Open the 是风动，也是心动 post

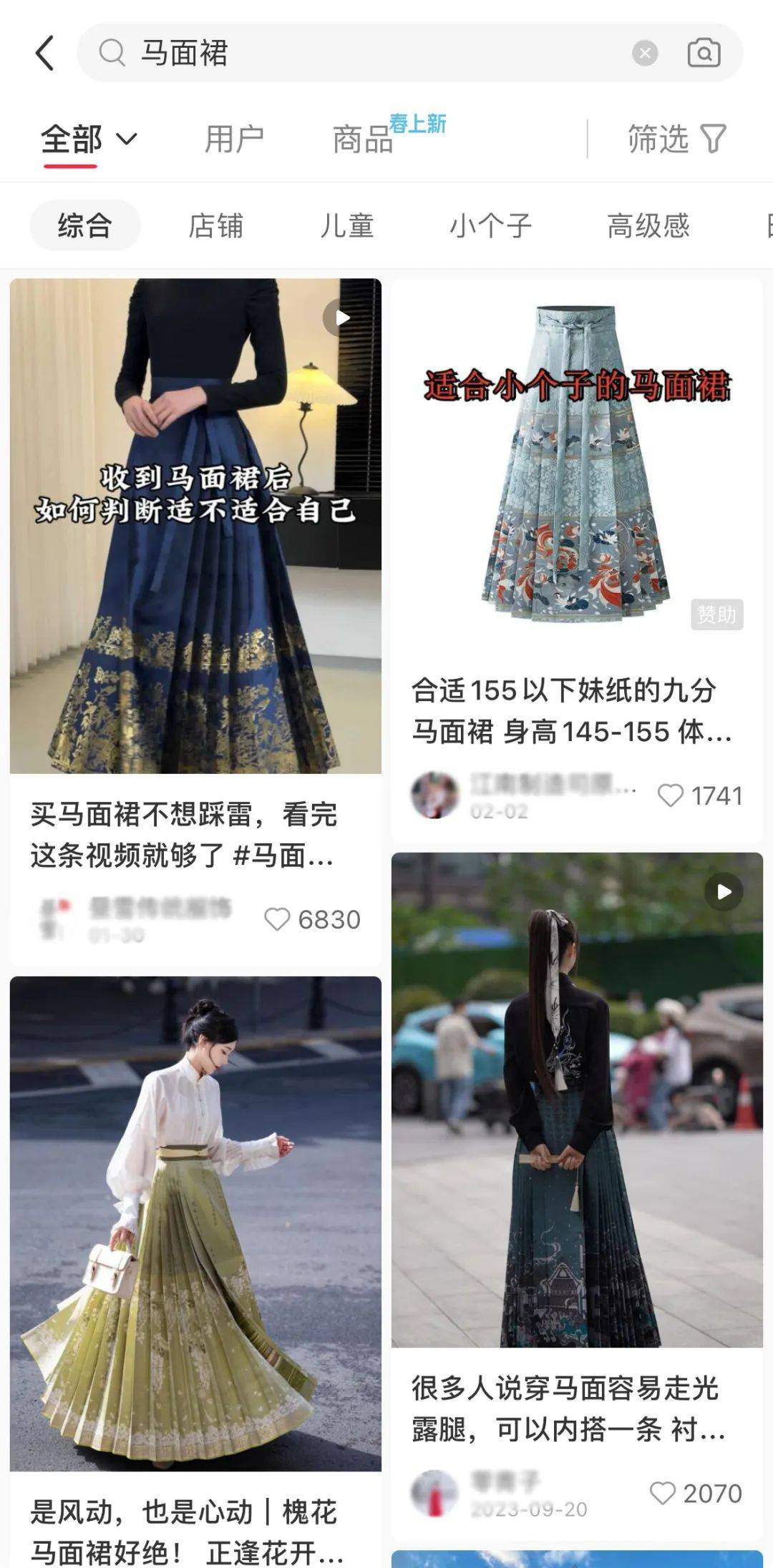click(195, 1223)
